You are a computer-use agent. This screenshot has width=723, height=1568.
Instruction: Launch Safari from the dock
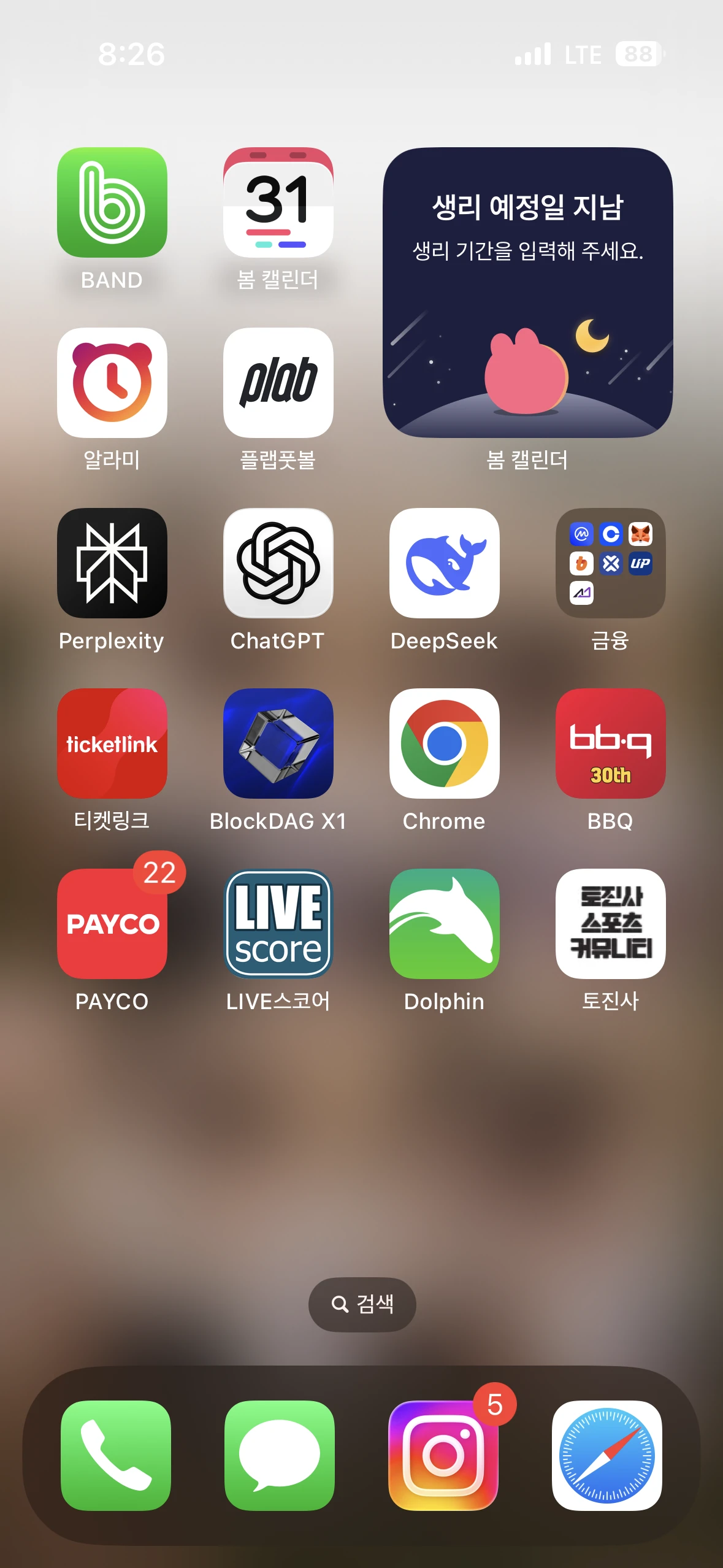click(606, 1455)
